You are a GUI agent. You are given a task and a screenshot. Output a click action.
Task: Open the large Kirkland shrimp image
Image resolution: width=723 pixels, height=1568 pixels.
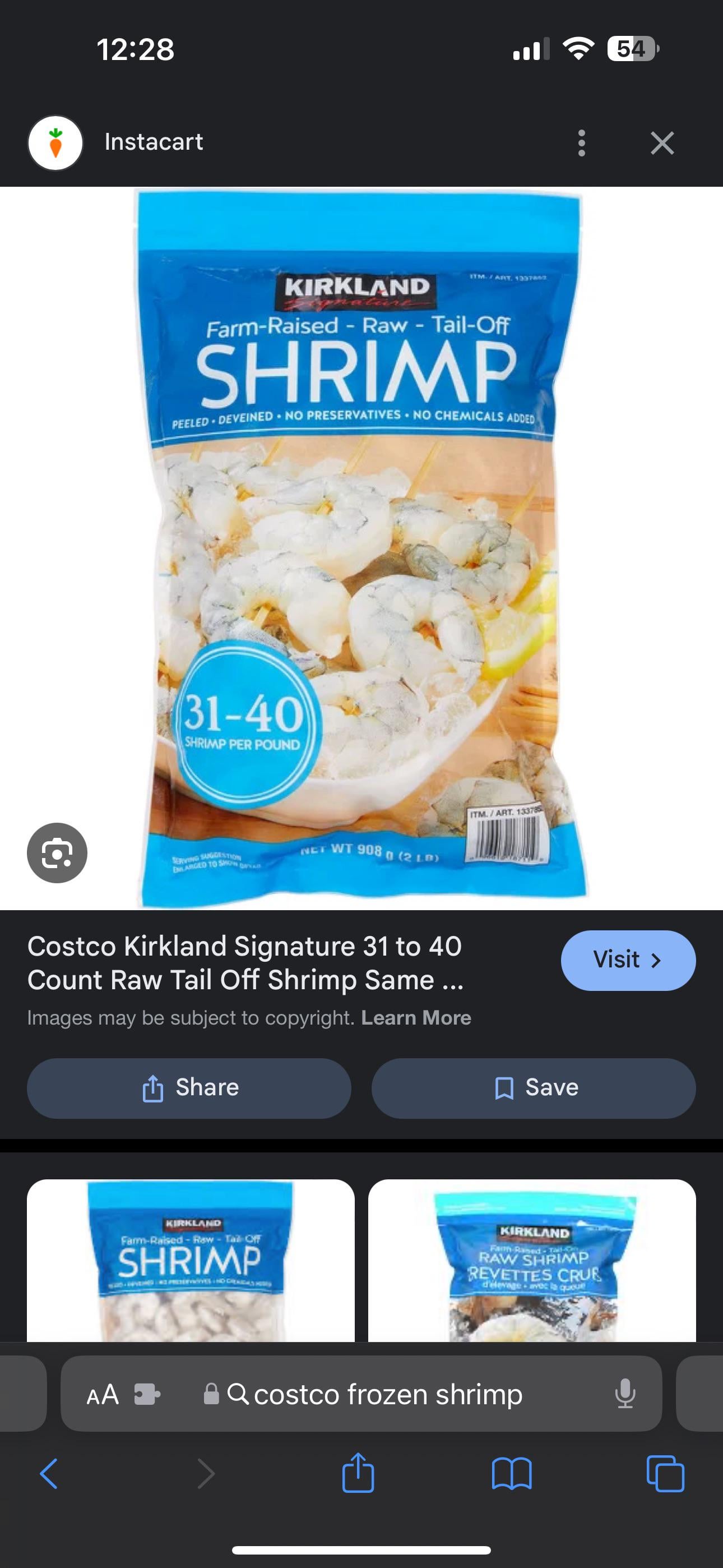[361, 548]
